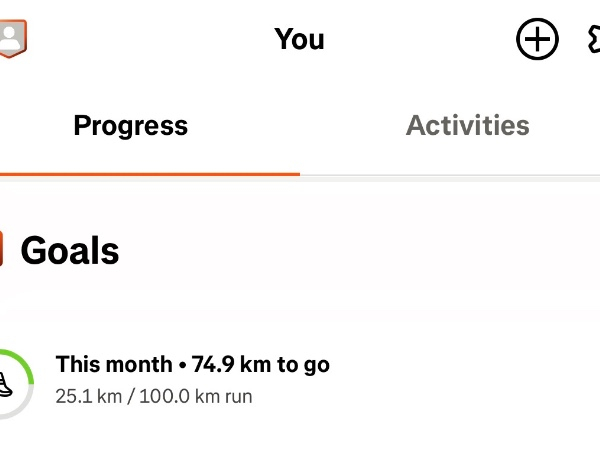Select the Progress tab
The height and width of the screenshot is (450, 600).
click(x=131, y=126)
